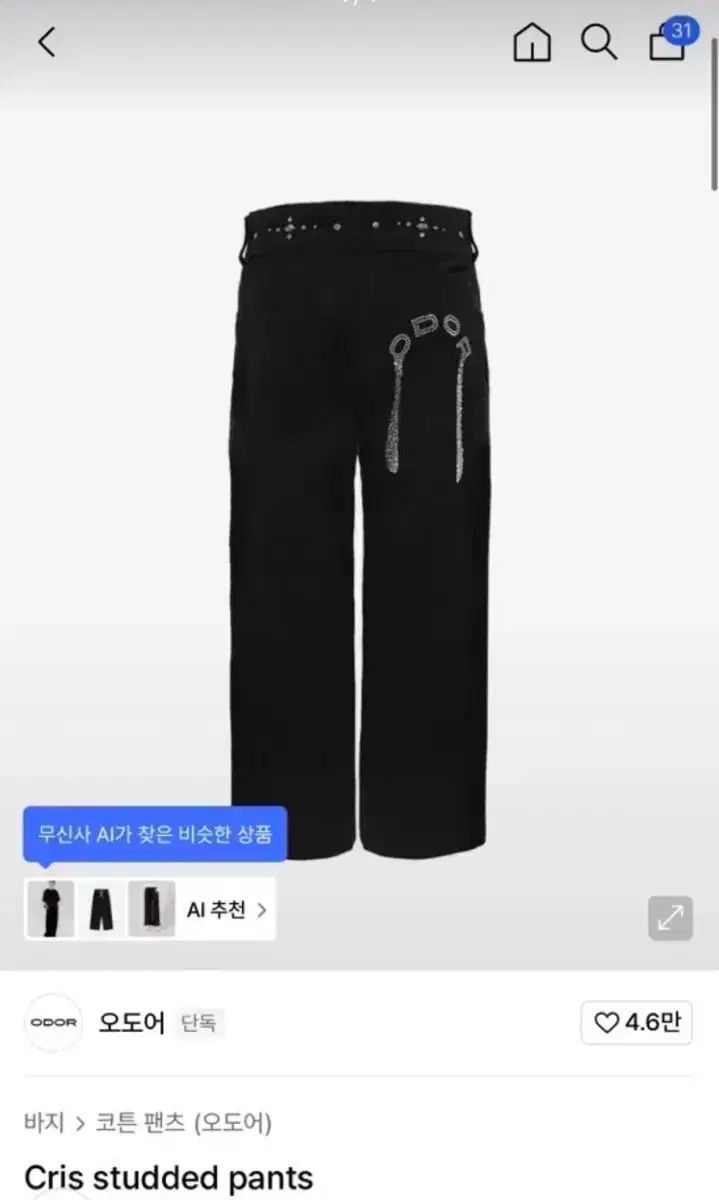Open the 오도어 brand page

tap(131, 1022)
